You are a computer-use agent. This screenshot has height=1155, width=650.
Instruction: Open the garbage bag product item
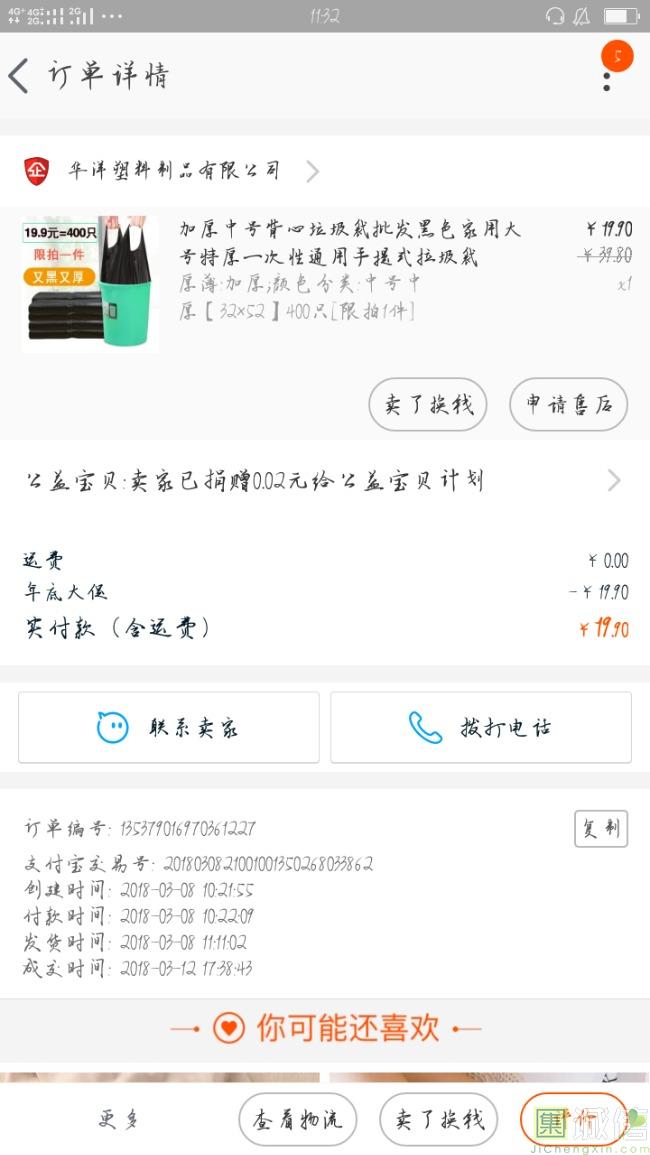point(325,284)
